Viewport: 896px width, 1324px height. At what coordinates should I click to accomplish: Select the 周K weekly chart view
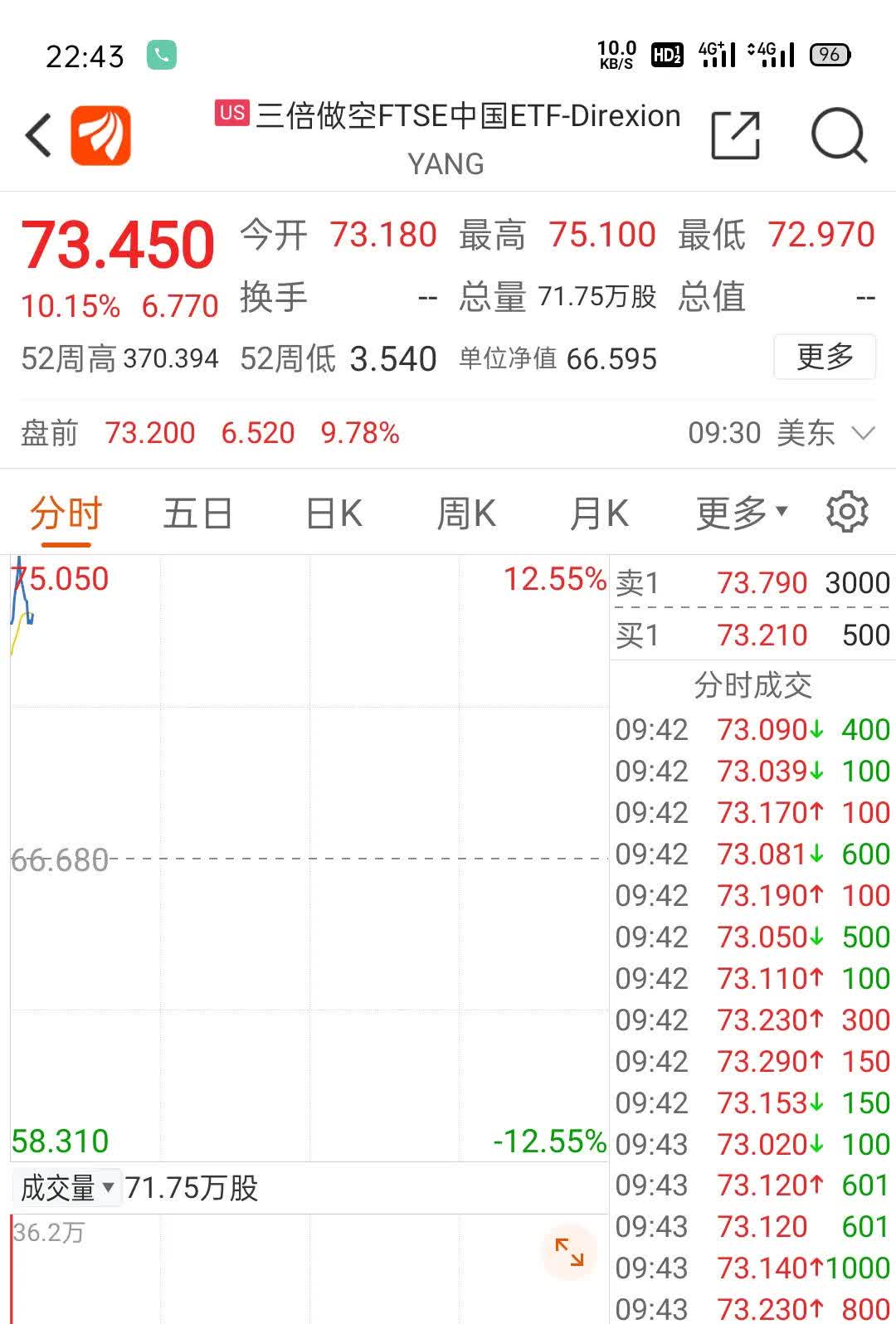(465, 512)
